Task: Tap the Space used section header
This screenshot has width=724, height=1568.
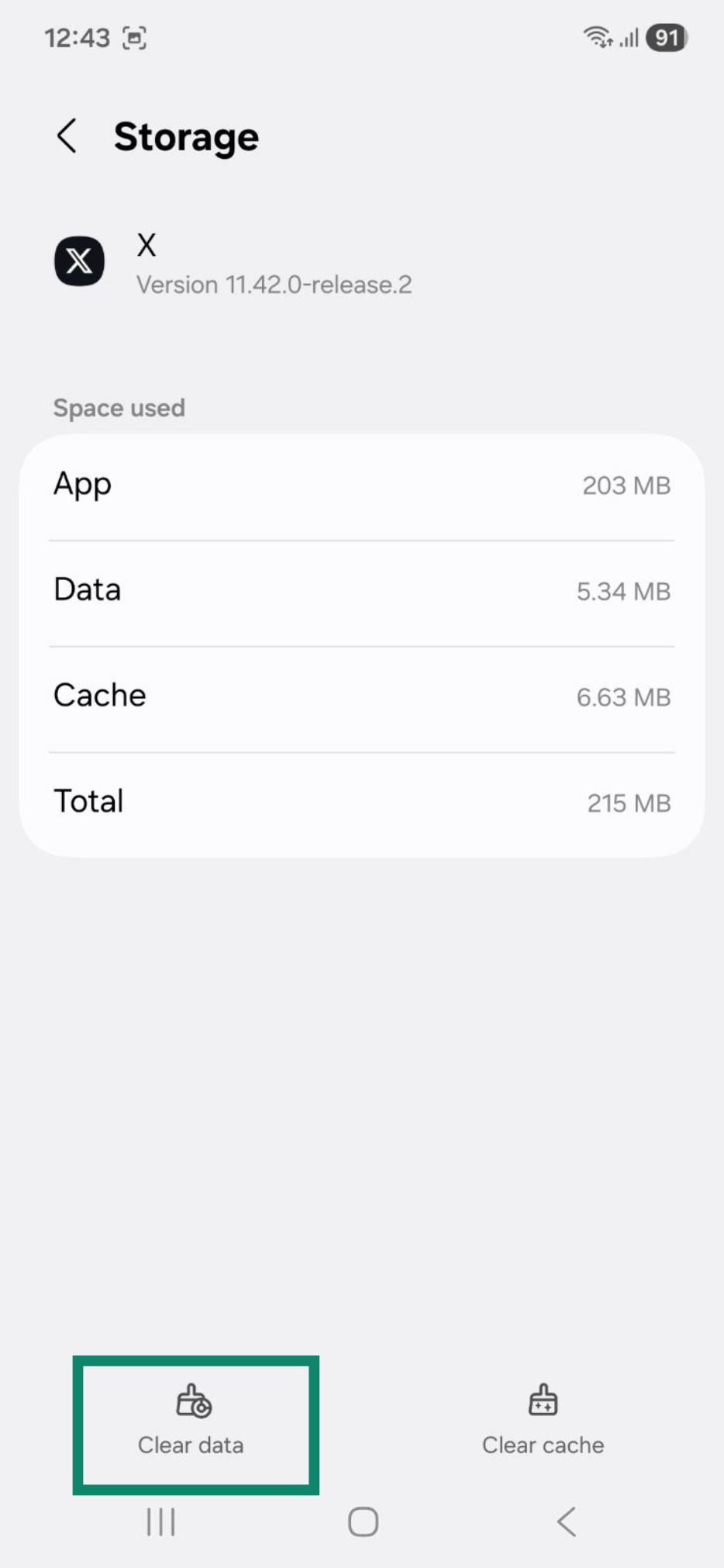Action: [x=119, y=408]
